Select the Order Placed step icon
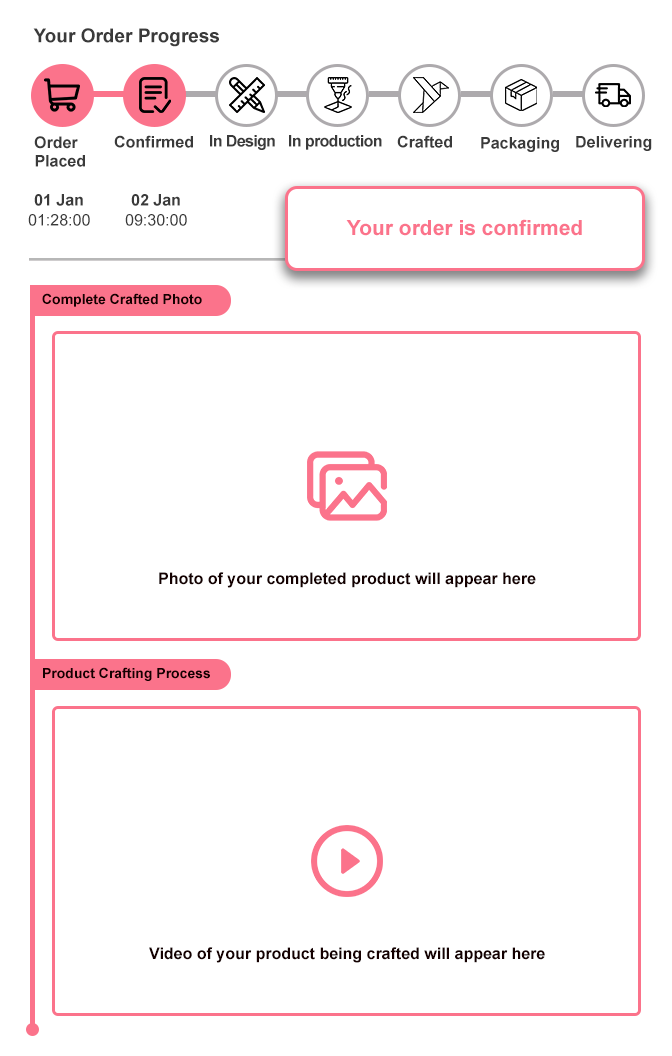The height and width of the screenshot is (1056, 672). [x=62, y=95]
